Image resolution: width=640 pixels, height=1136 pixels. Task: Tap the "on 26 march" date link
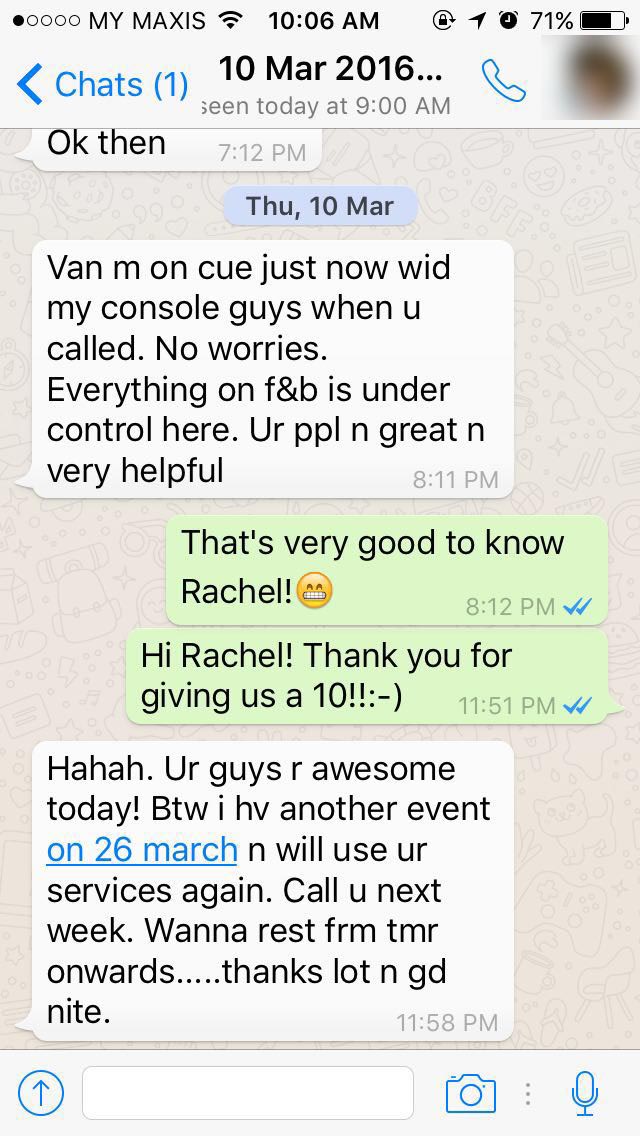(142, 849)
